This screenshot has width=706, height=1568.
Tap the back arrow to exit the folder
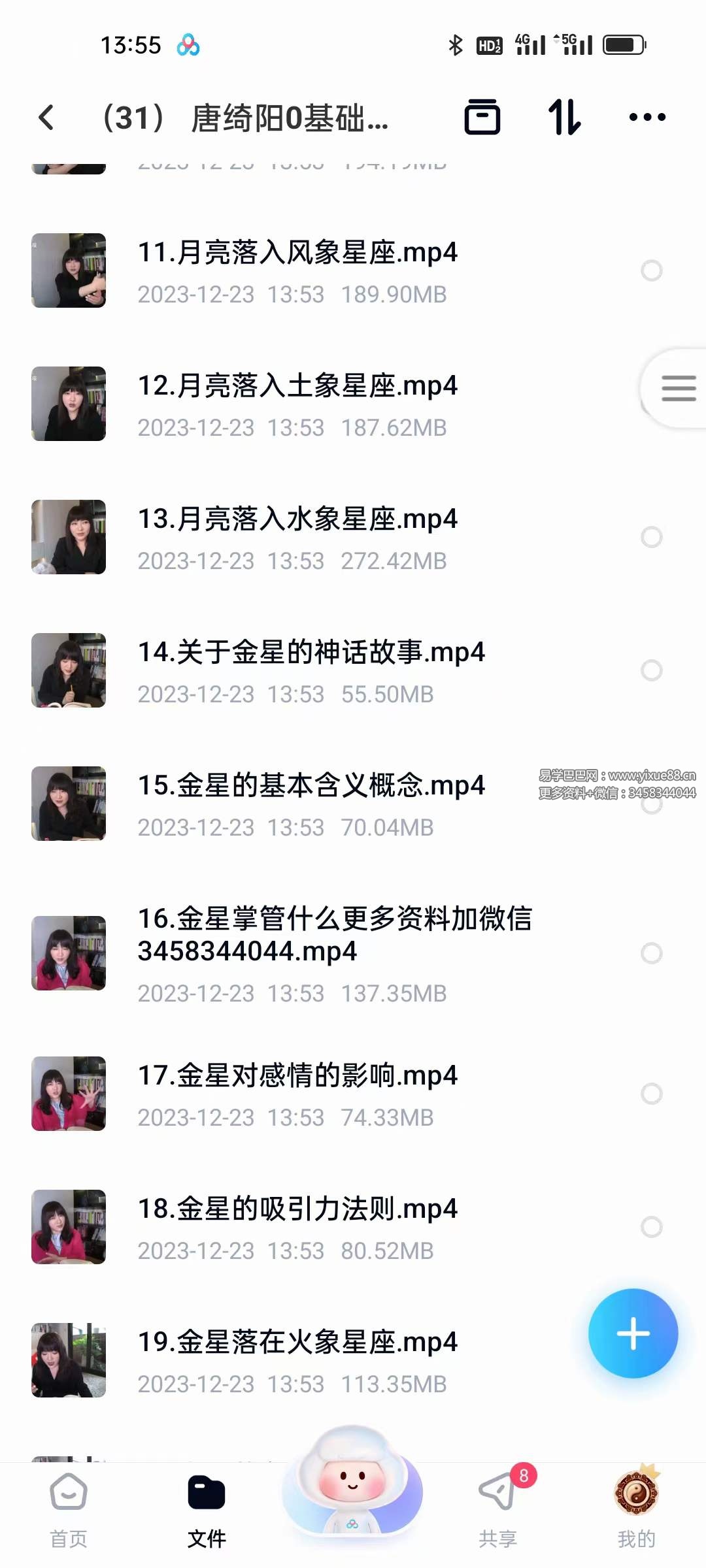click(x=46, y=118)
